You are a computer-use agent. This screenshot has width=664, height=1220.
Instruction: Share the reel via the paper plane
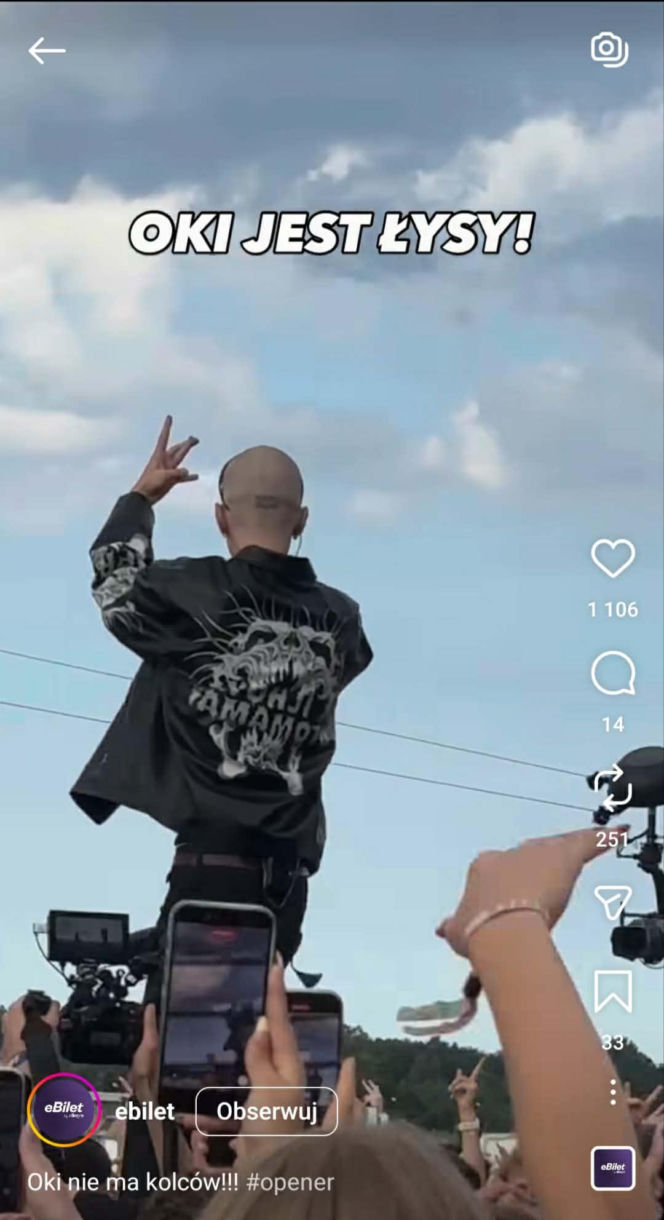click(612, 902)
